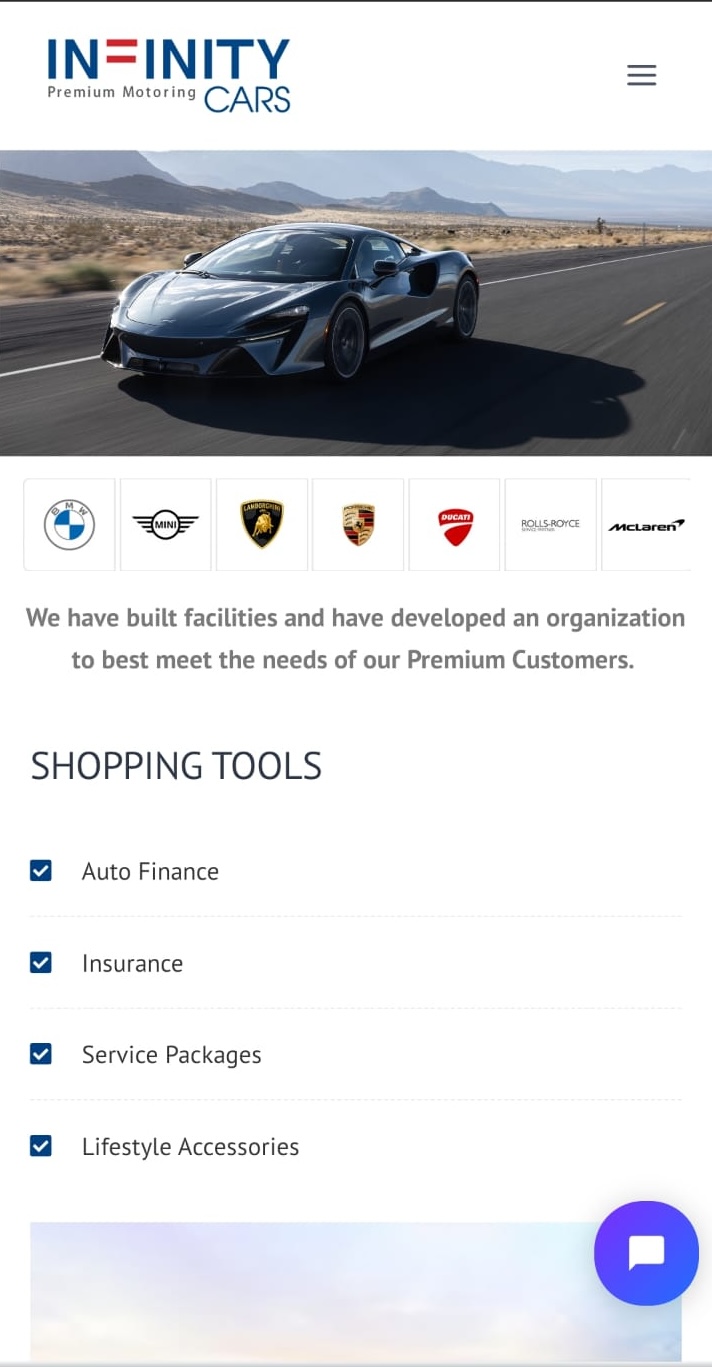View the McLaren brand tile
The image size is (712, 1367).
tap(646, 524)
